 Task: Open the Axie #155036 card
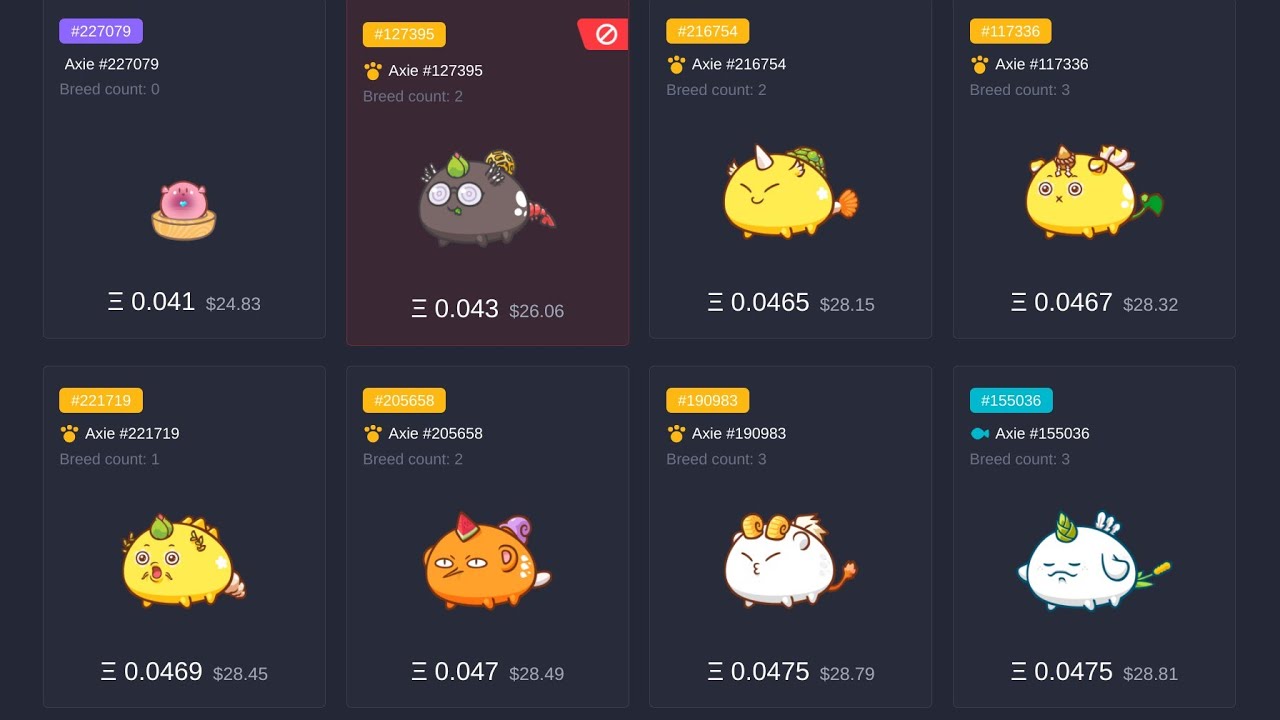(x=1094, y=537)
